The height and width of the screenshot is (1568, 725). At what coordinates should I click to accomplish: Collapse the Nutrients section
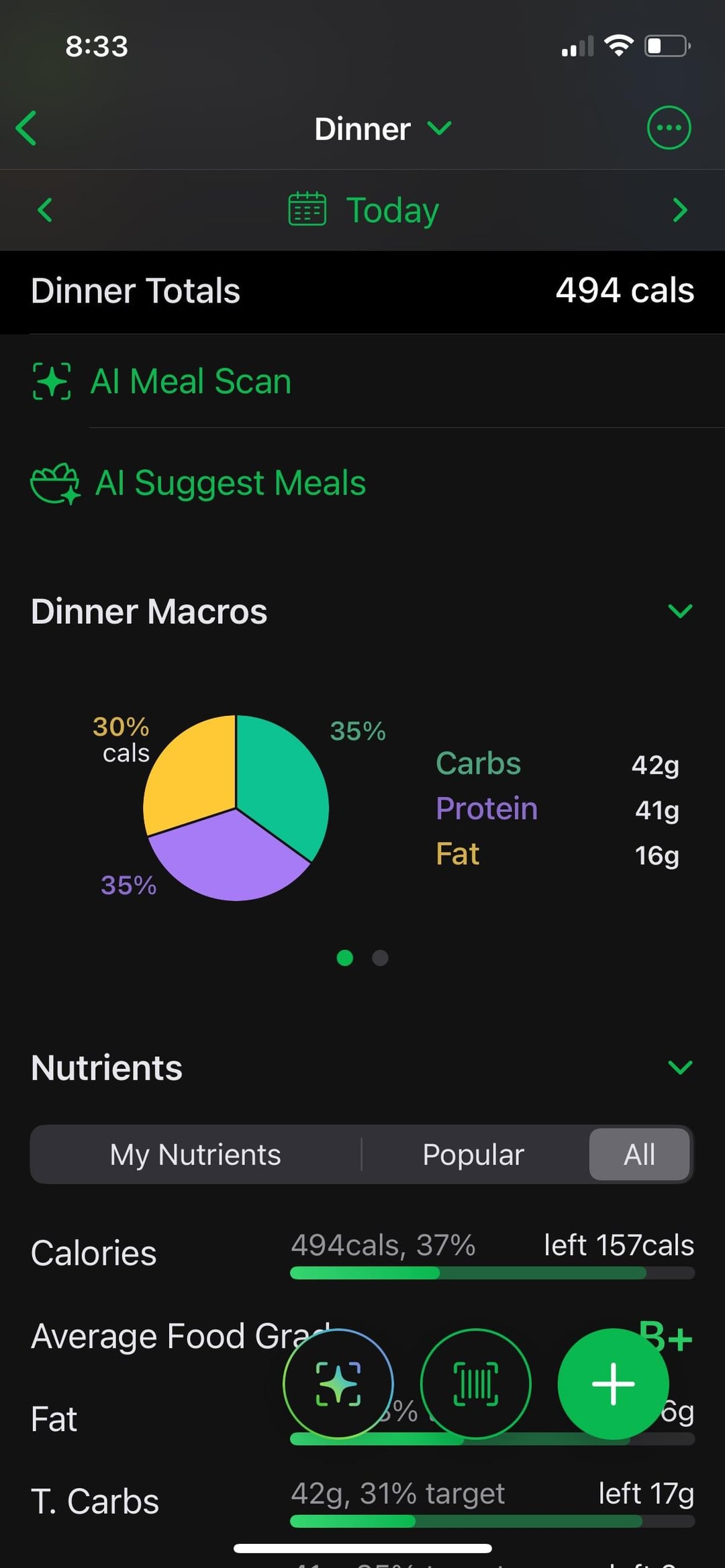(679, 1067)
